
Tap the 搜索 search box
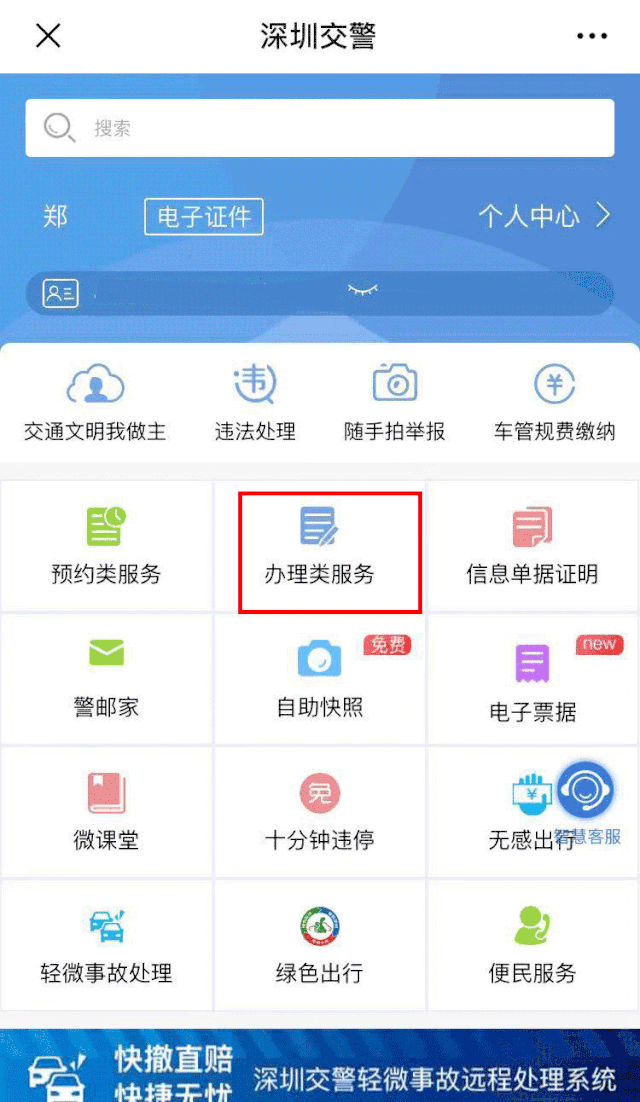coord(320,128)
